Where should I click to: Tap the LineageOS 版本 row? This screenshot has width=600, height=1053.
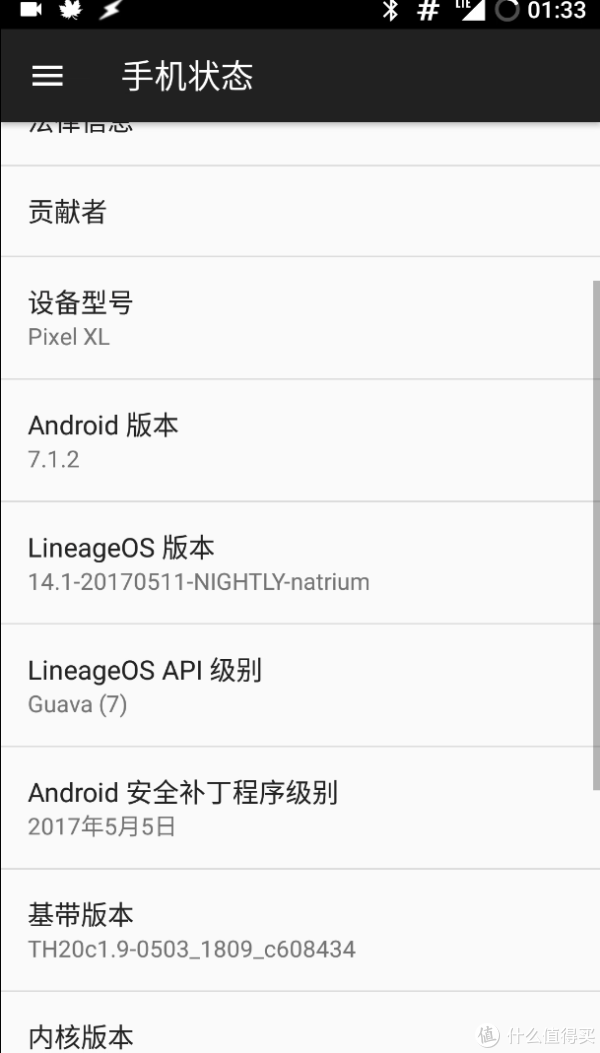300,563
